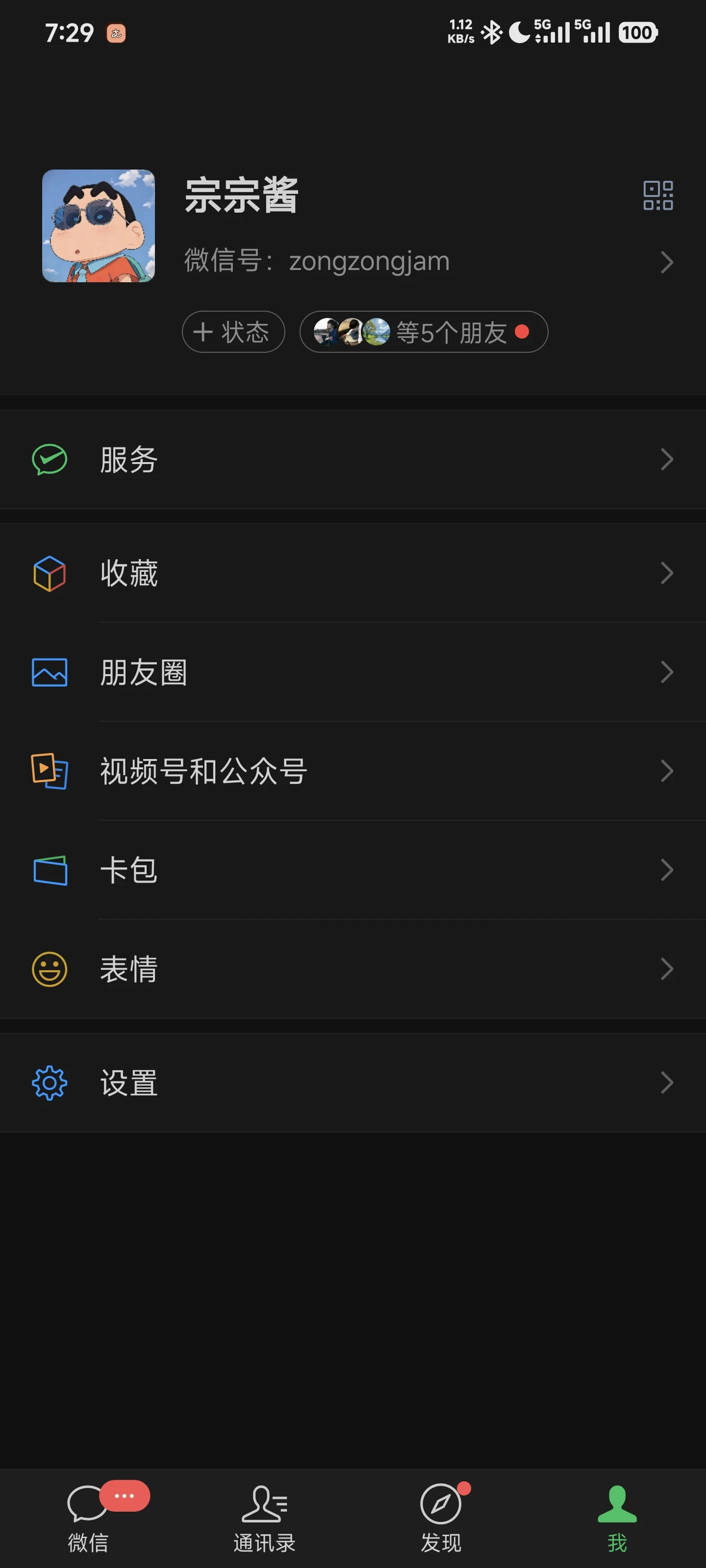
Task: View status of 等5个朋友
Action: (x=424, y=332)
